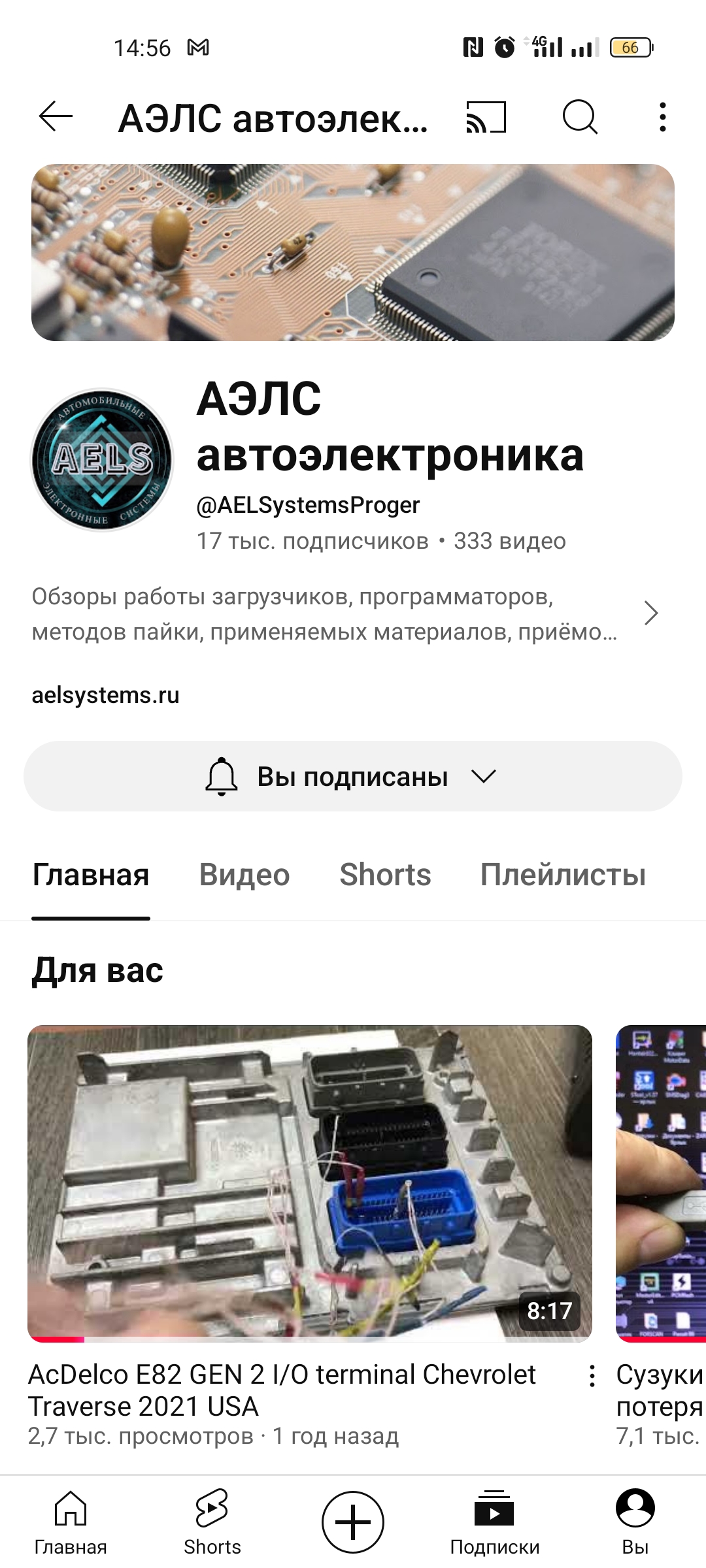Open the Вы подписаны subscription dropdown
The image size is (706, 1568).
click(353, 776)
